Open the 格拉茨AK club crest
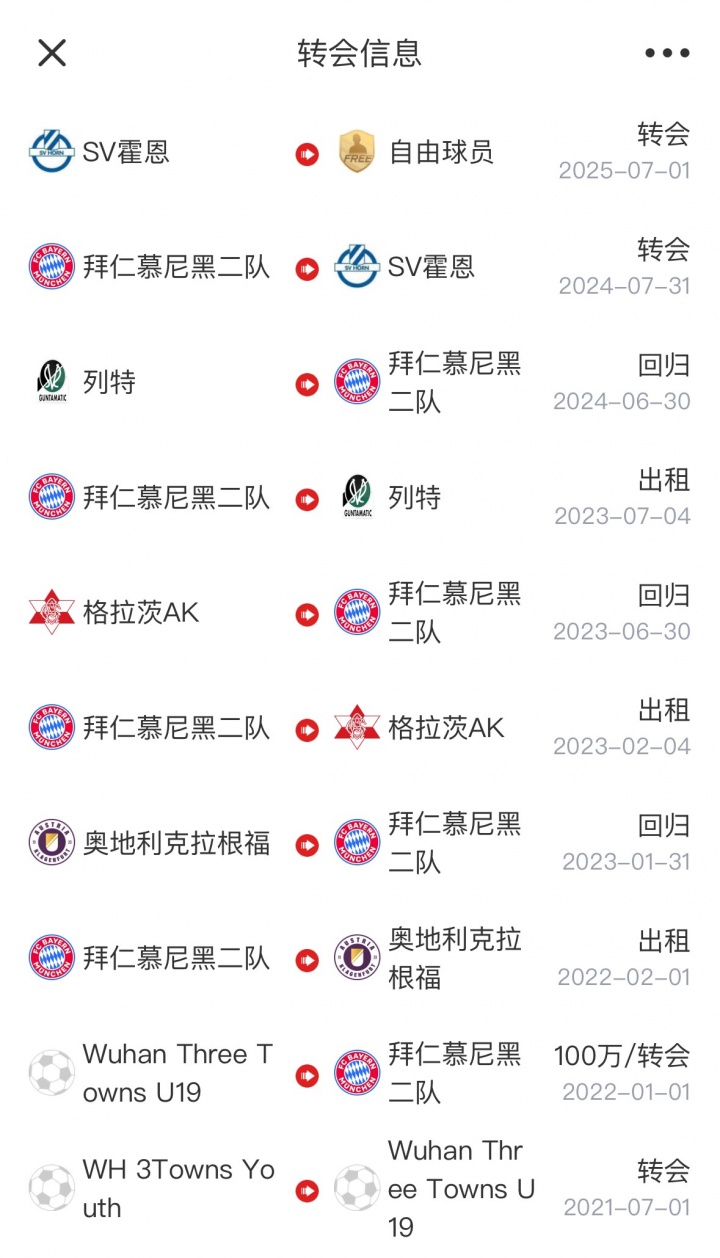 click(50, 611)
